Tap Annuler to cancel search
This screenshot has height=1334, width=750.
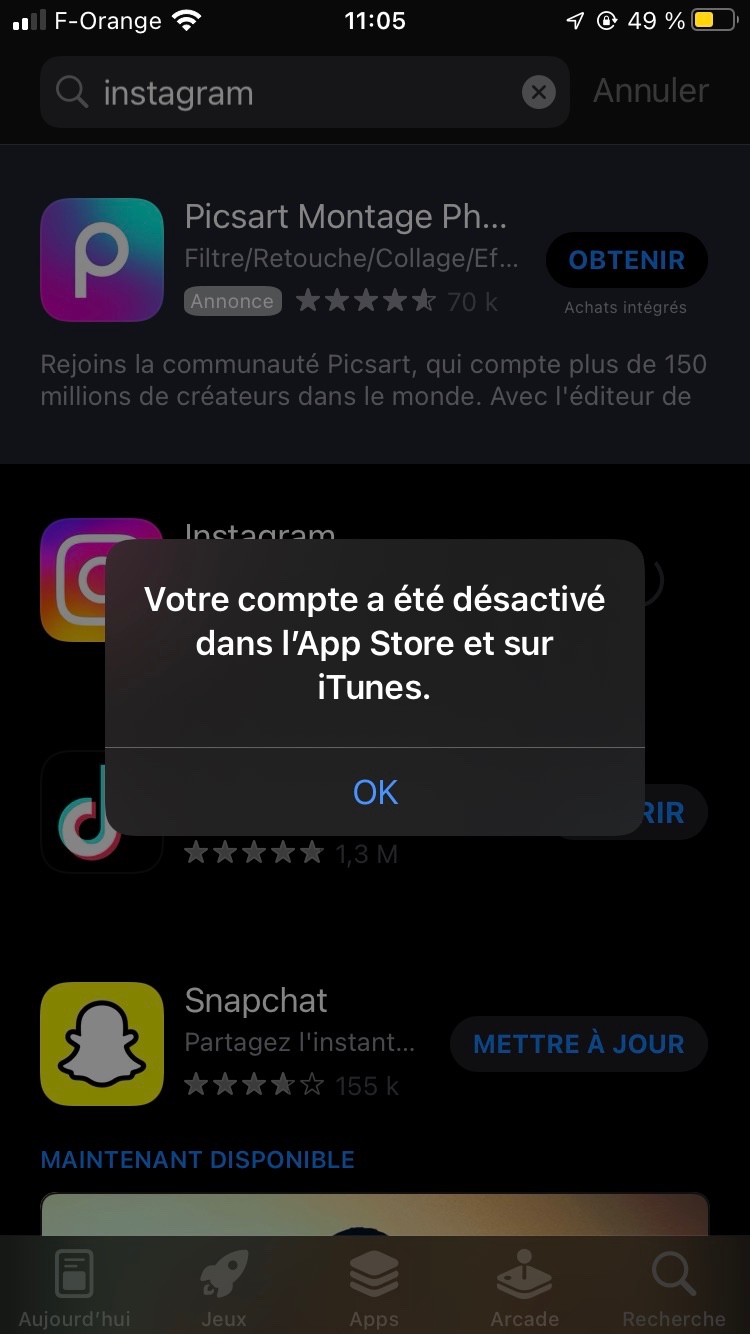click(x=651, y=91)
